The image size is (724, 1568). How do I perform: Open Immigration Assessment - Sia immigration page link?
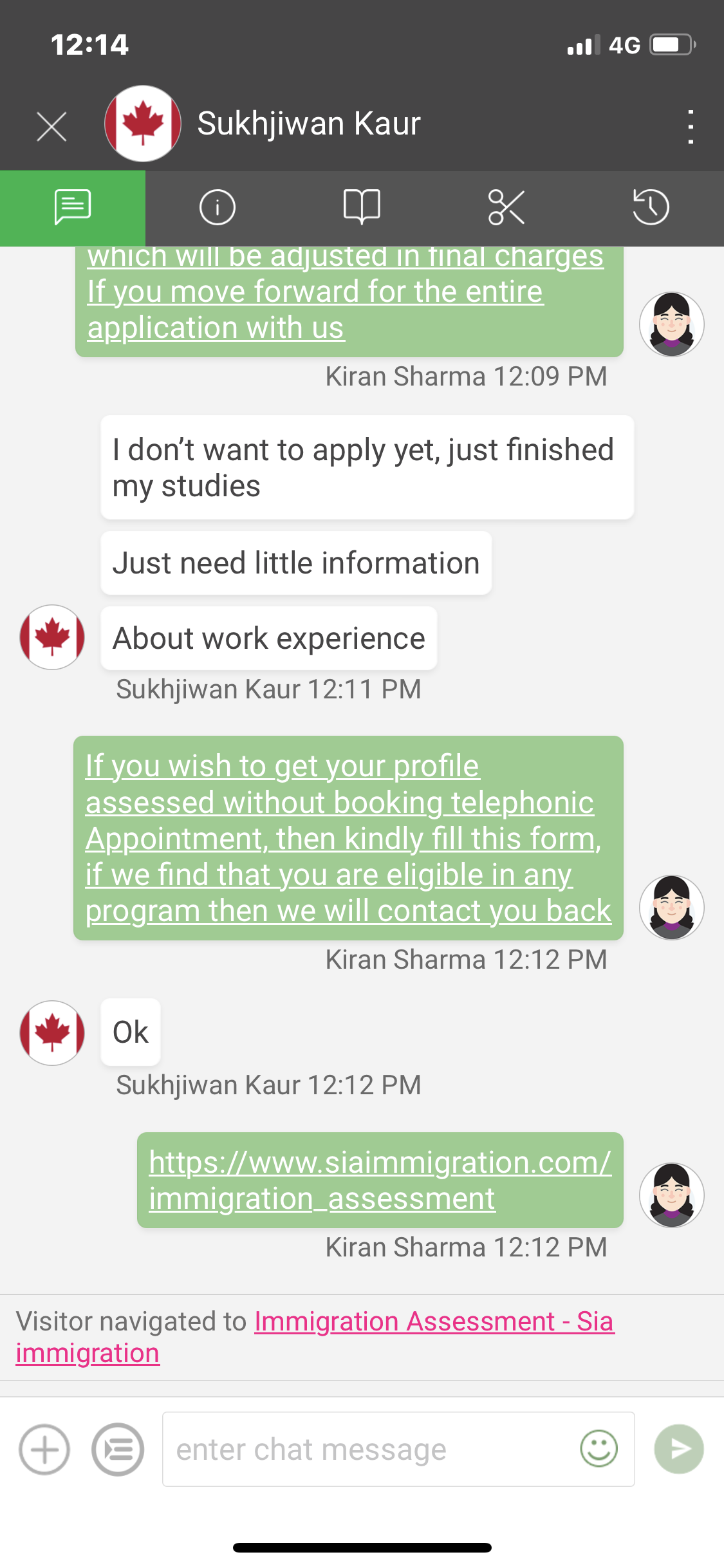[x=315, y=1337]
